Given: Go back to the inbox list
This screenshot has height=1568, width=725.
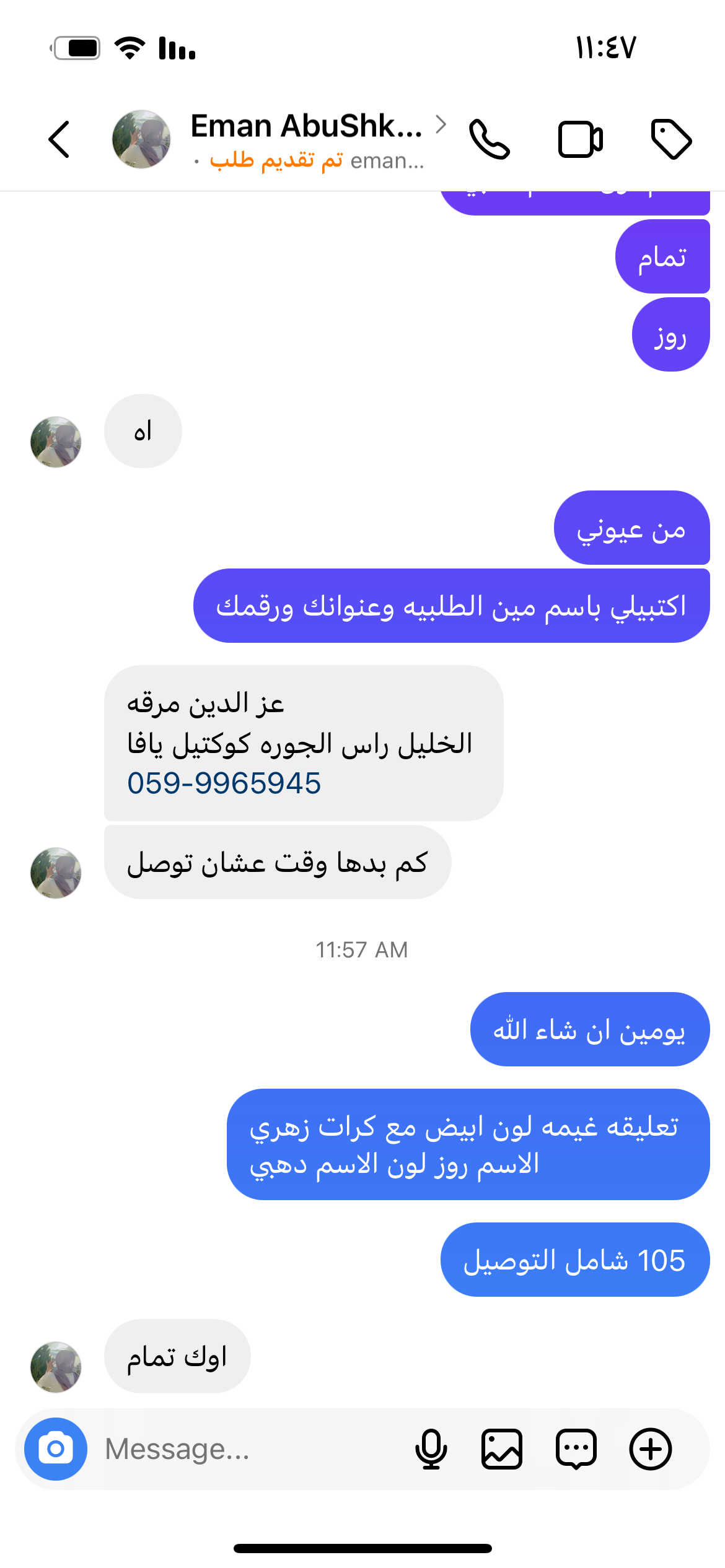Looking at the screenshot, I should pyautogui.click(x=59, y=139).
